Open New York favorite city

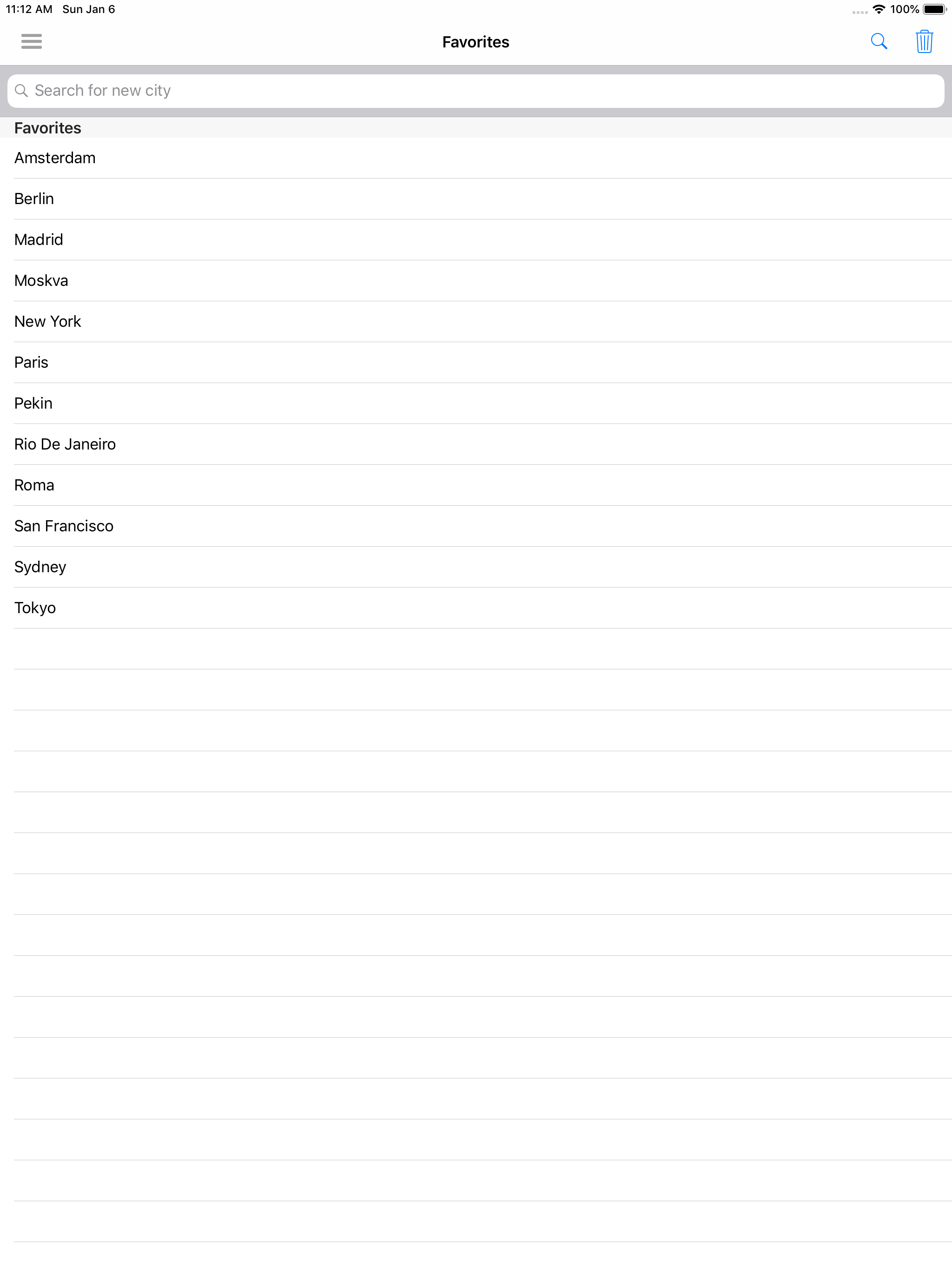click(47, 321)
